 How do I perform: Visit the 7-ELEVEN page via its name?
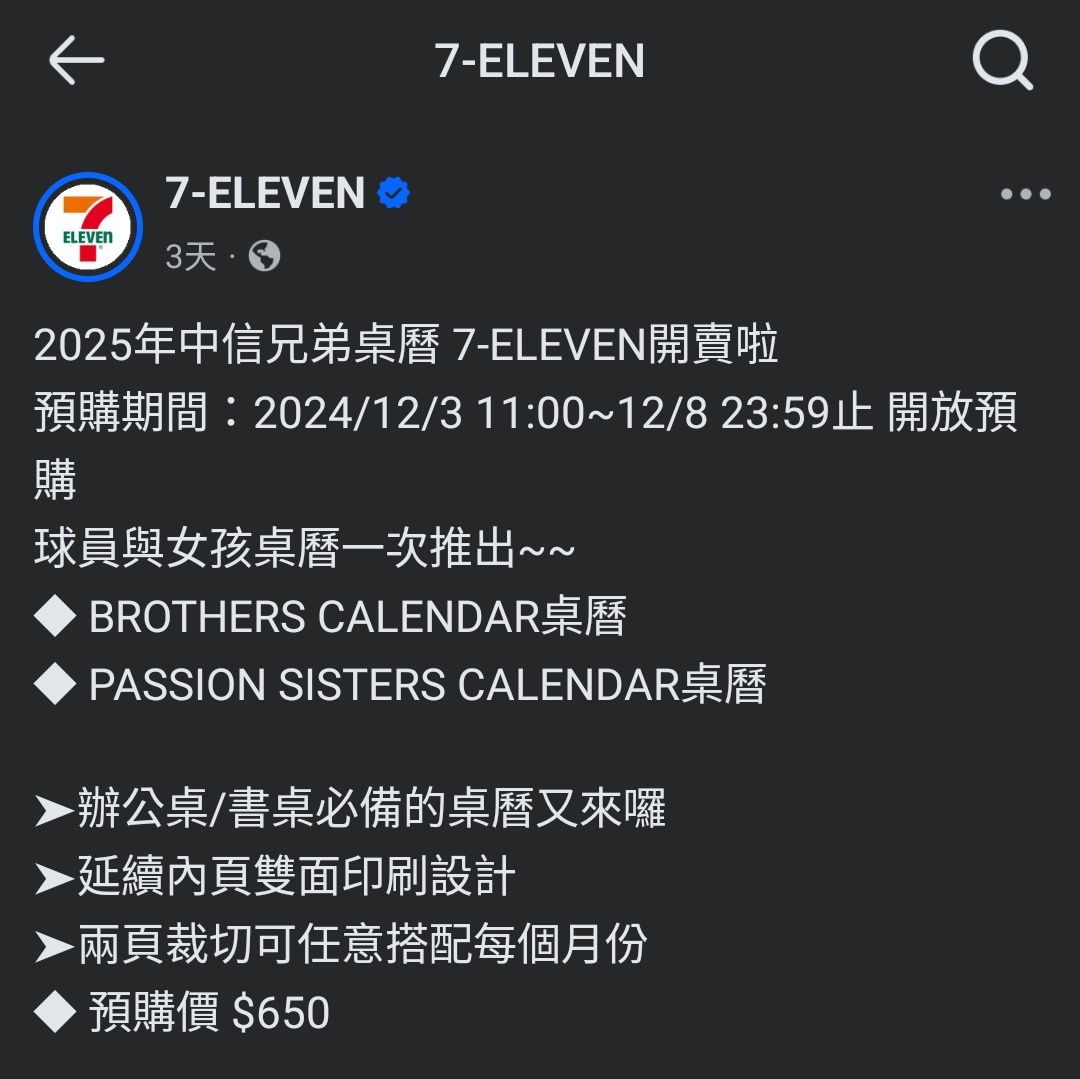[265, 193]
